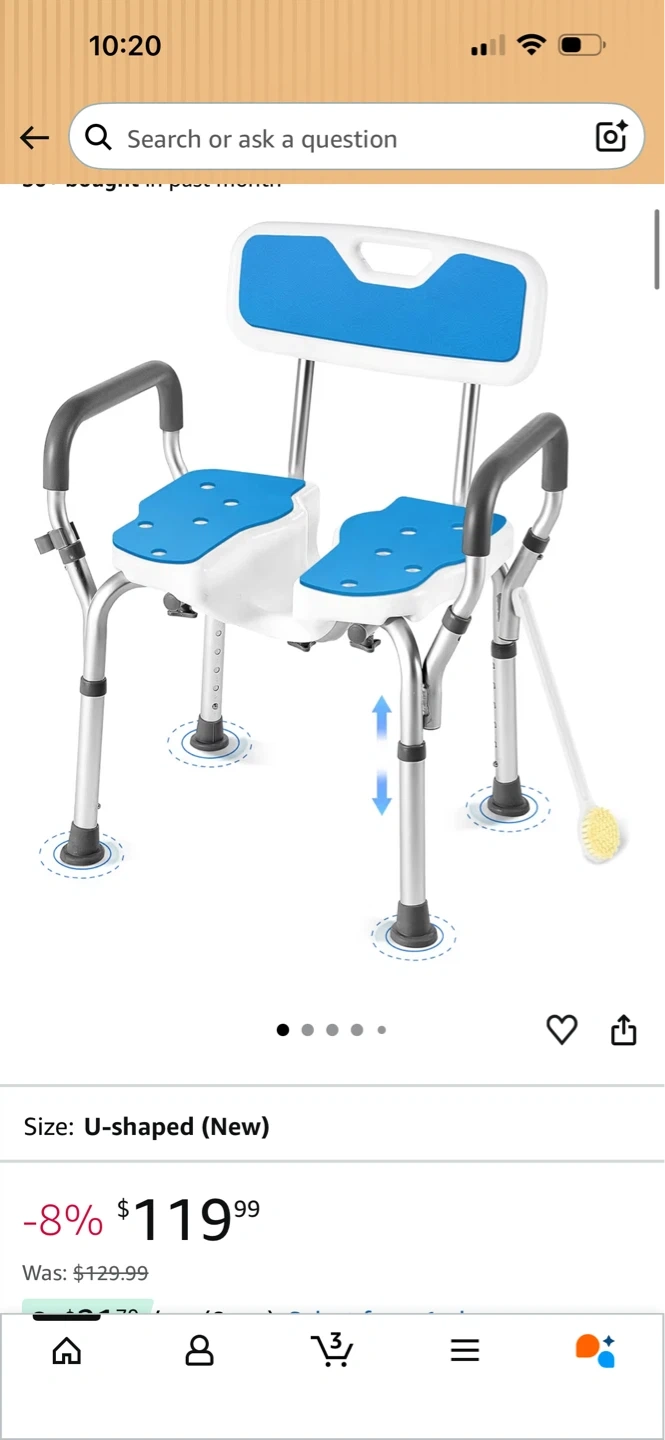Launch the AI shopping assistant
Image resolution: width=665 pixels, height=1440 pixels.
pyautogui.click(x=595, y=1350)
